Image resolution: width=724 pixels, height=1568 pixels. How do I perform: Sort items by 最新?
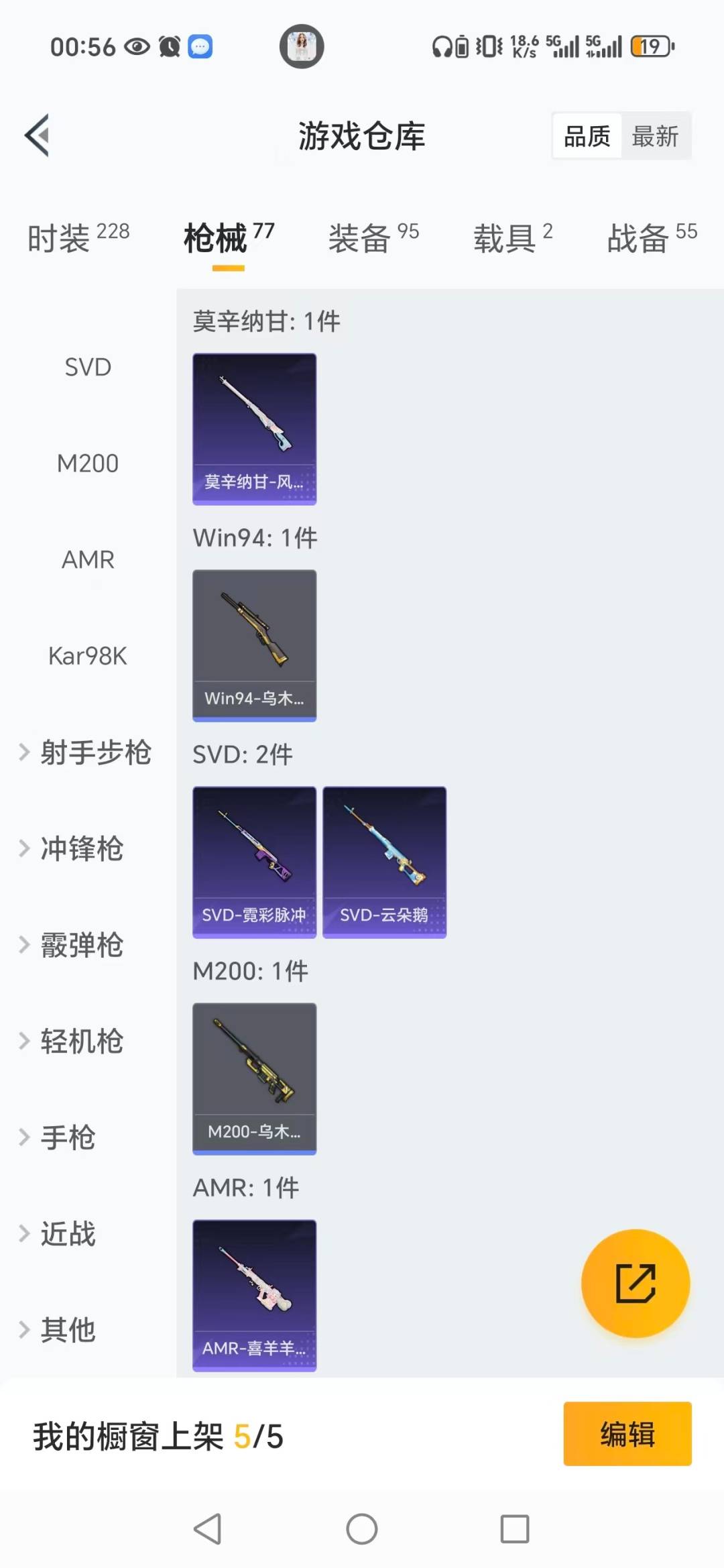pos(656,135)
